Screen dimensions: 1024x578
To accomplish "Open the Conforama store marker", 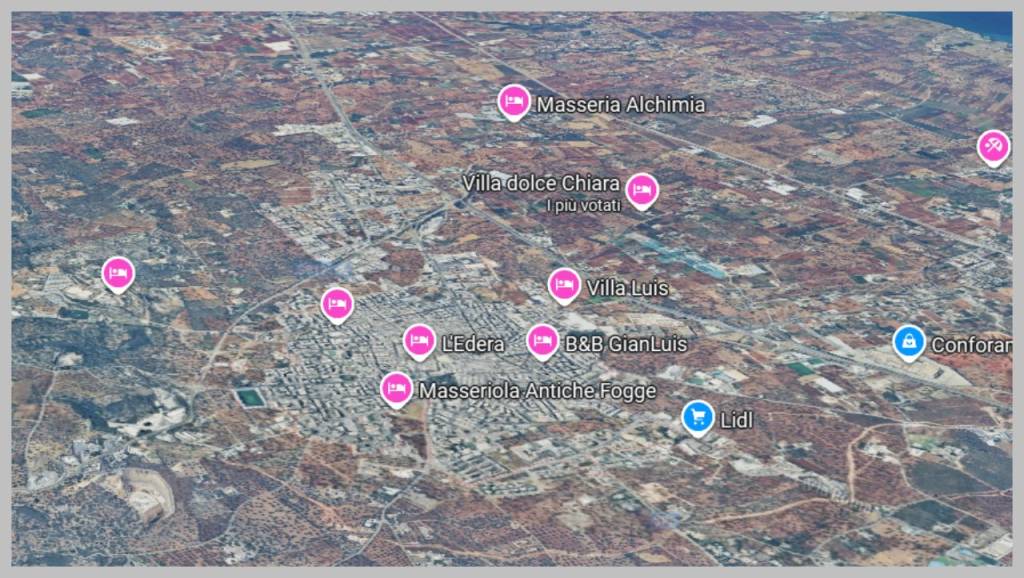I will click(x=909, y=342).
